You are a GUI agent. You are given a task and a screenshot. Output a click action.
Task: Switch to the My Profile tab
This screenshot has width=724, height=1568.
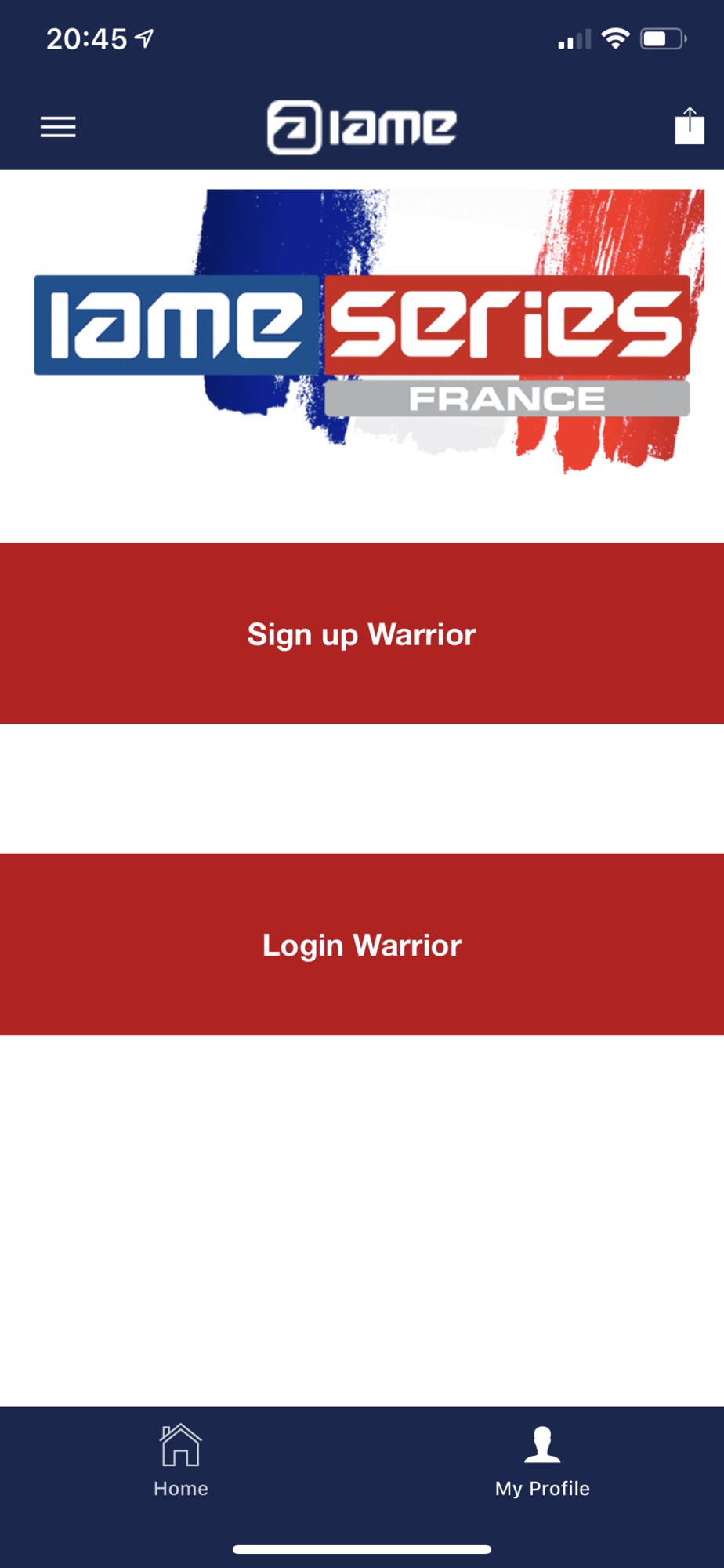[x=542, y=1461]
